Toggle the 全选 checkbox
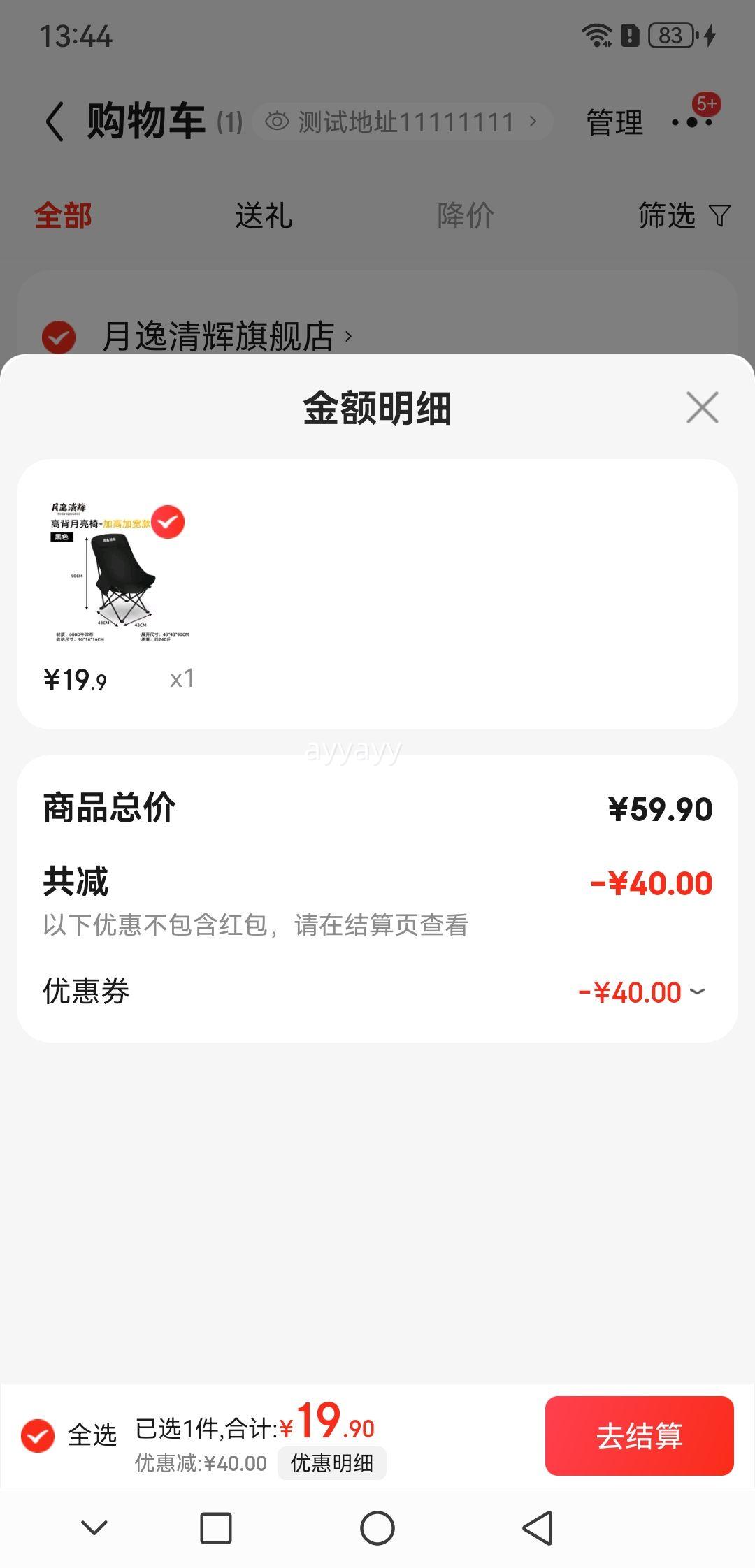 [38, 1436]
